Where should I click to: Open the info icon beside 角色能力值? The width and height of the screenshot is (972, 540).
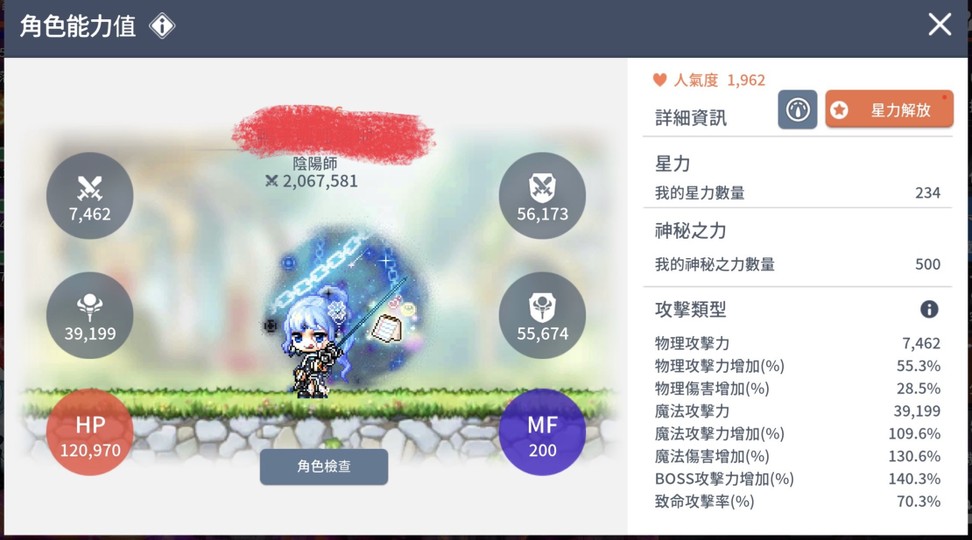162,27
